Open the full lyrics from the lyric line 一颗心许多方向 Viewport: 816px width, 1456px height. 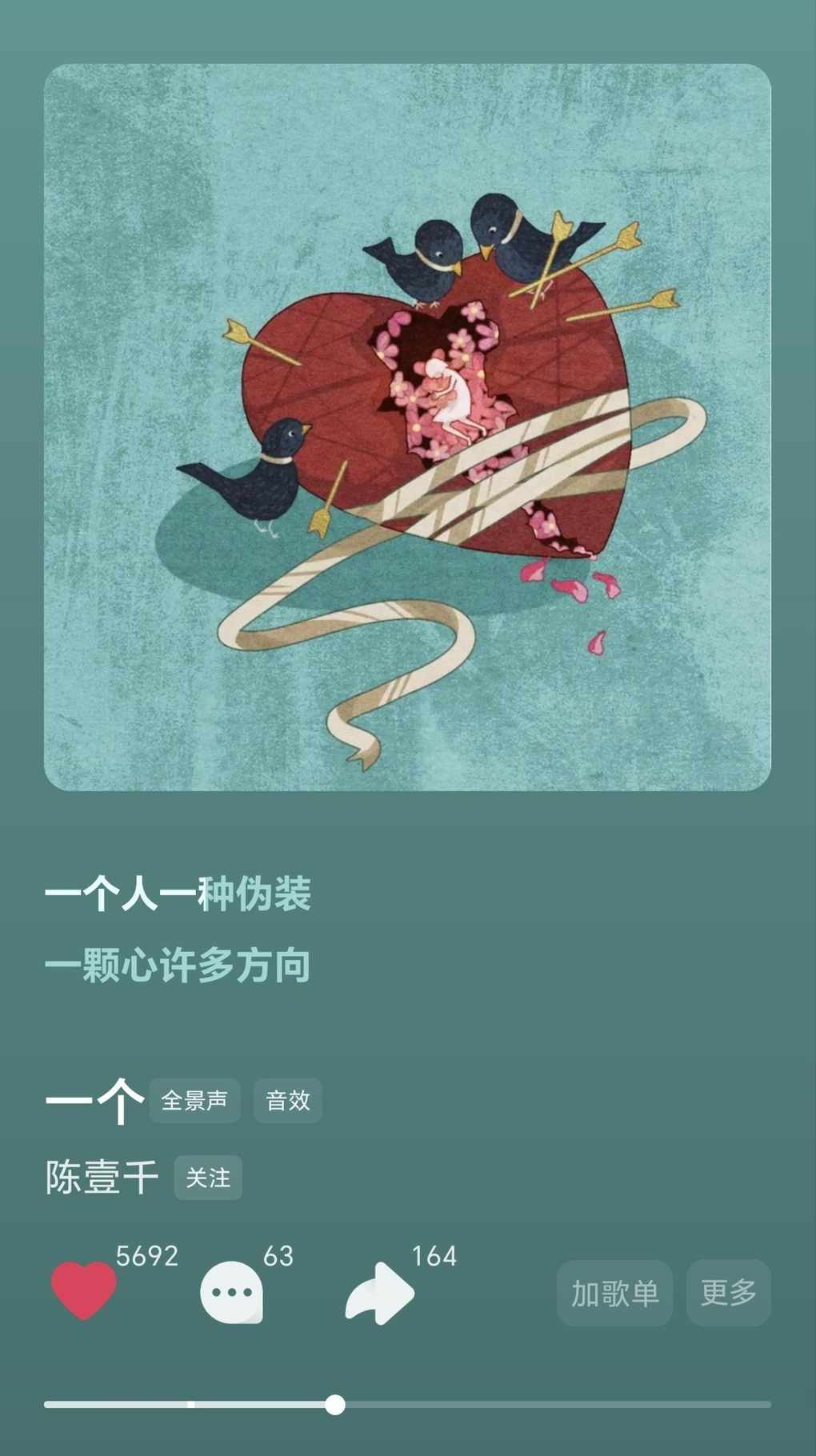178,966
